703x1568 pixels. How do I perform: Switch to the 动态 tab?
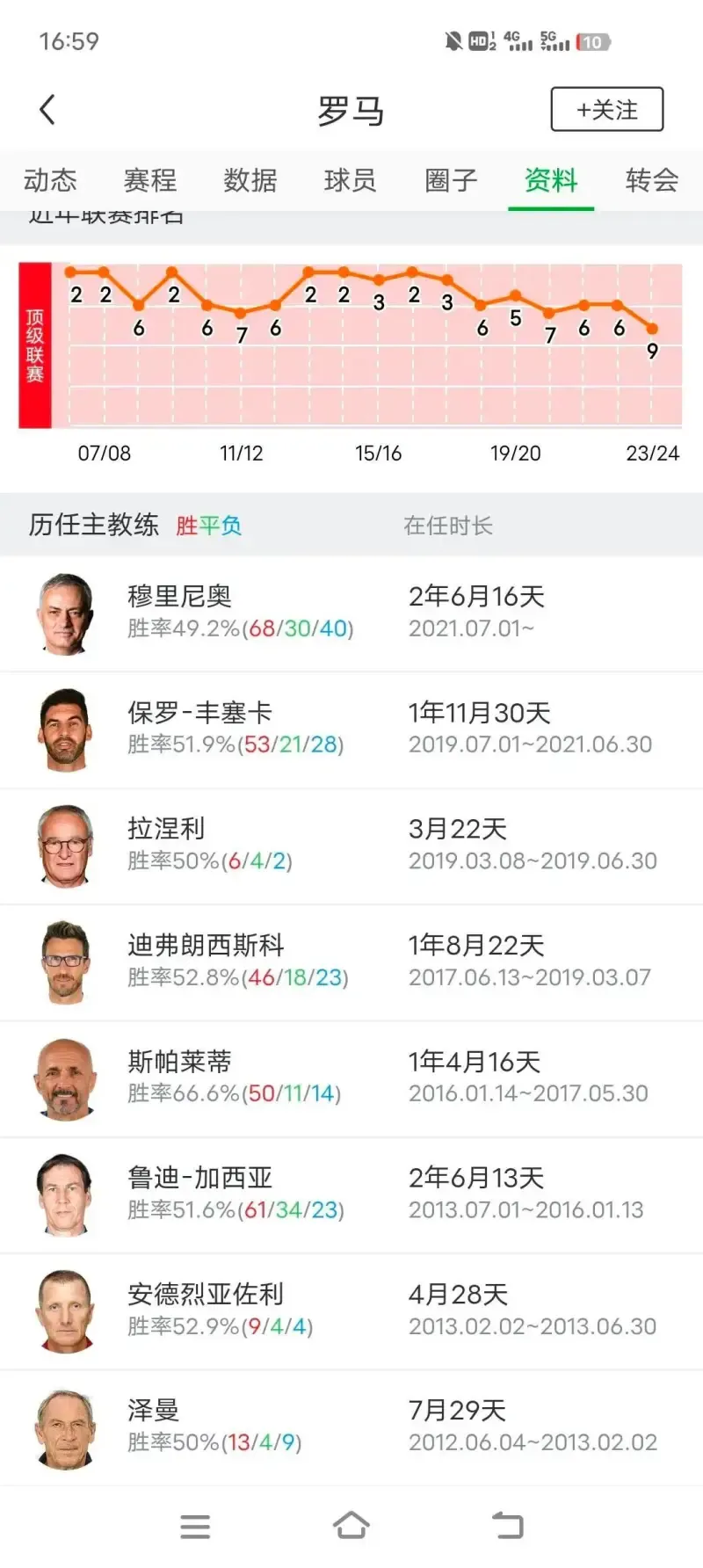pos(50,180)
